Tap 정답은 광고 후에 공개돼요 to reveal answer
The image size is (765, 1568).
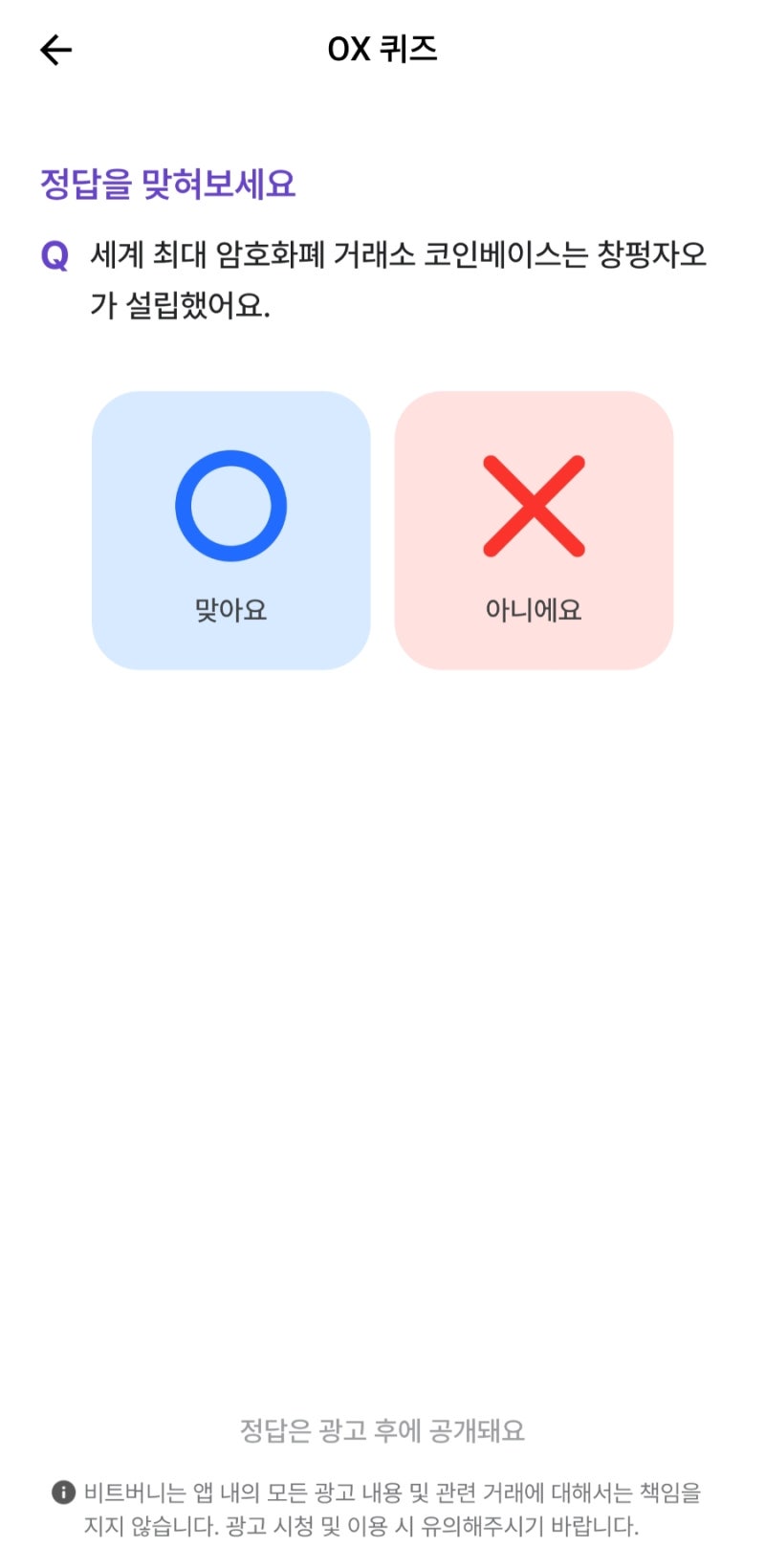pos(382,1431)
